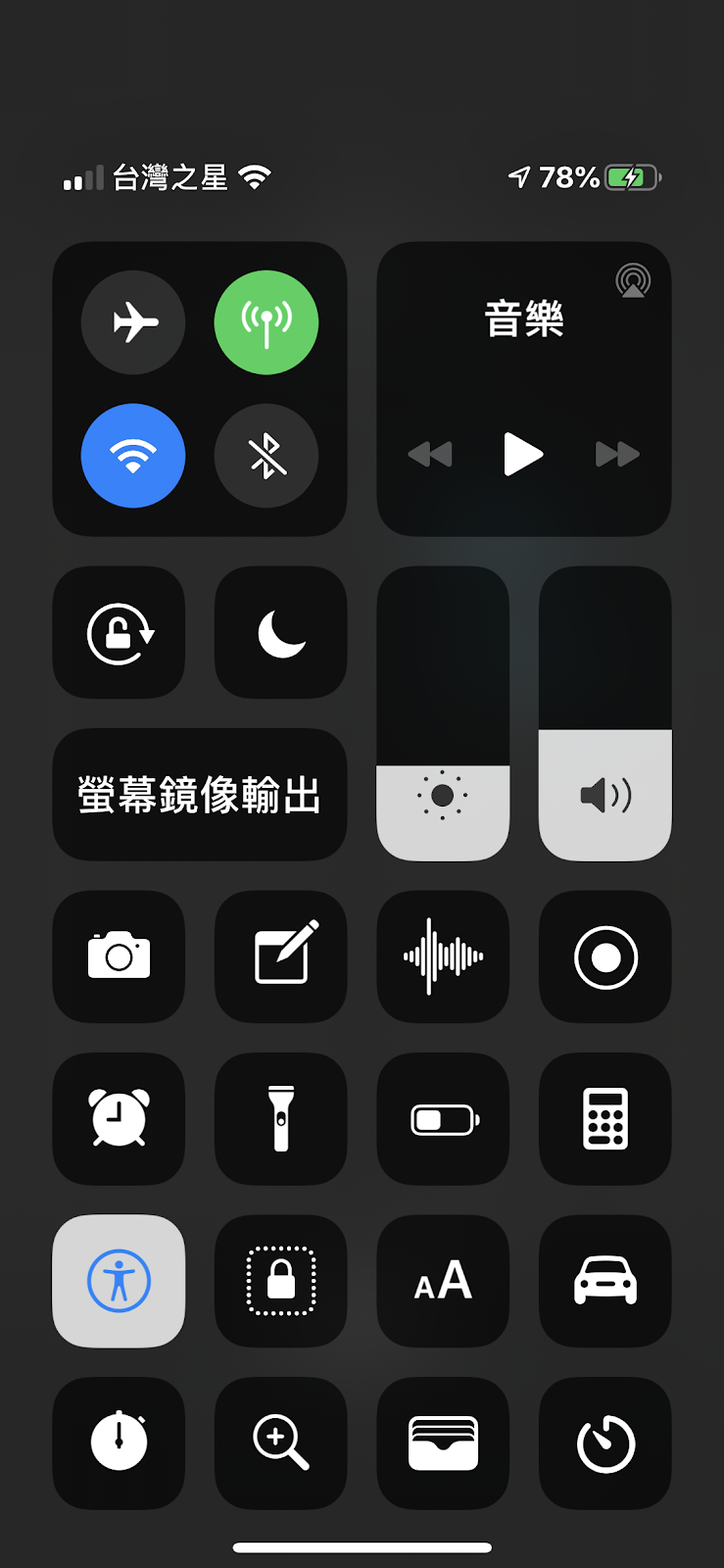Open the Wallet shortcut

pos(443,1444)
